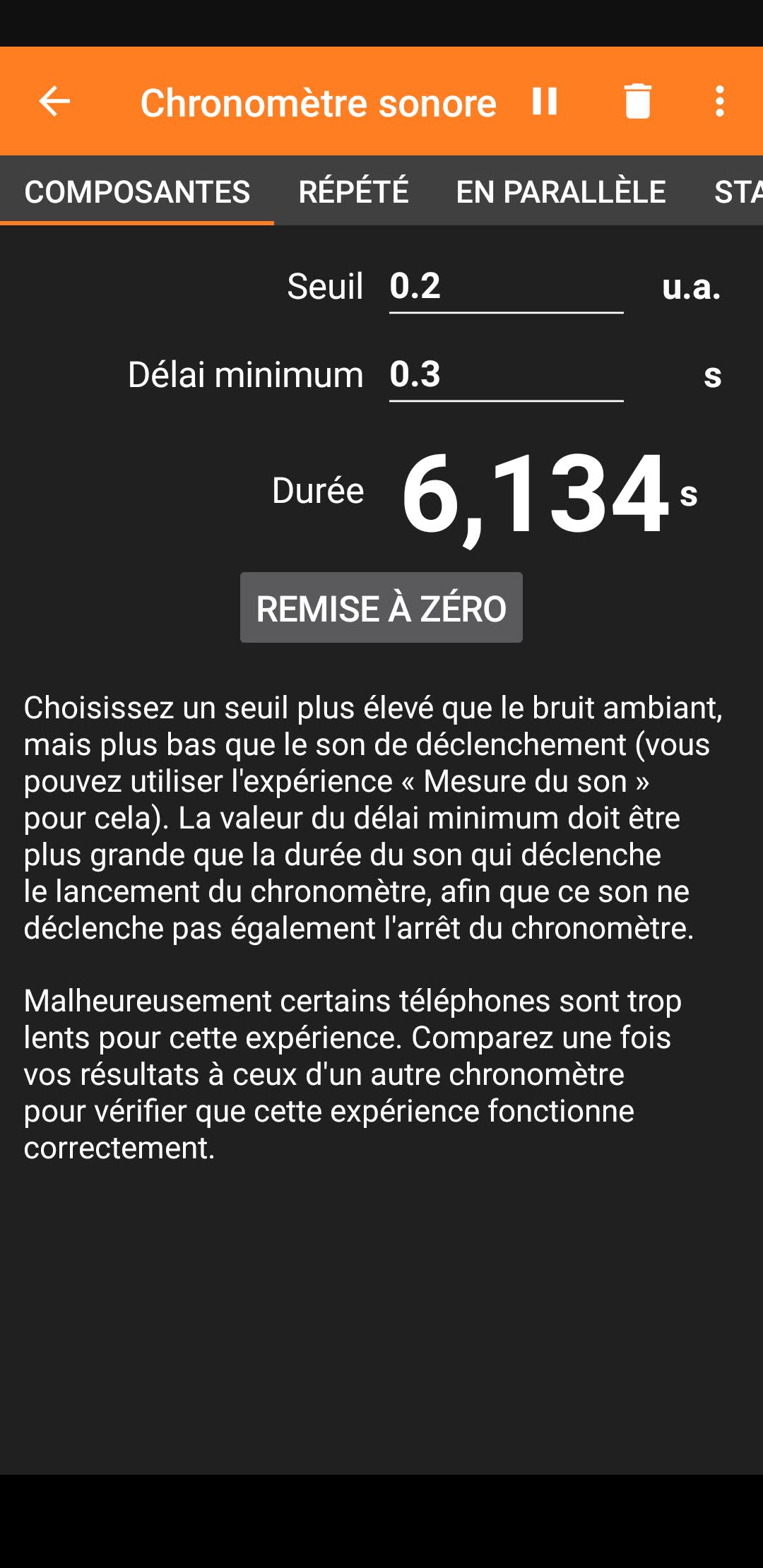The image size is (763, 1568).
Task: Go back with the arrow icon
Action: pyautogui.click(x=54, y=102)
